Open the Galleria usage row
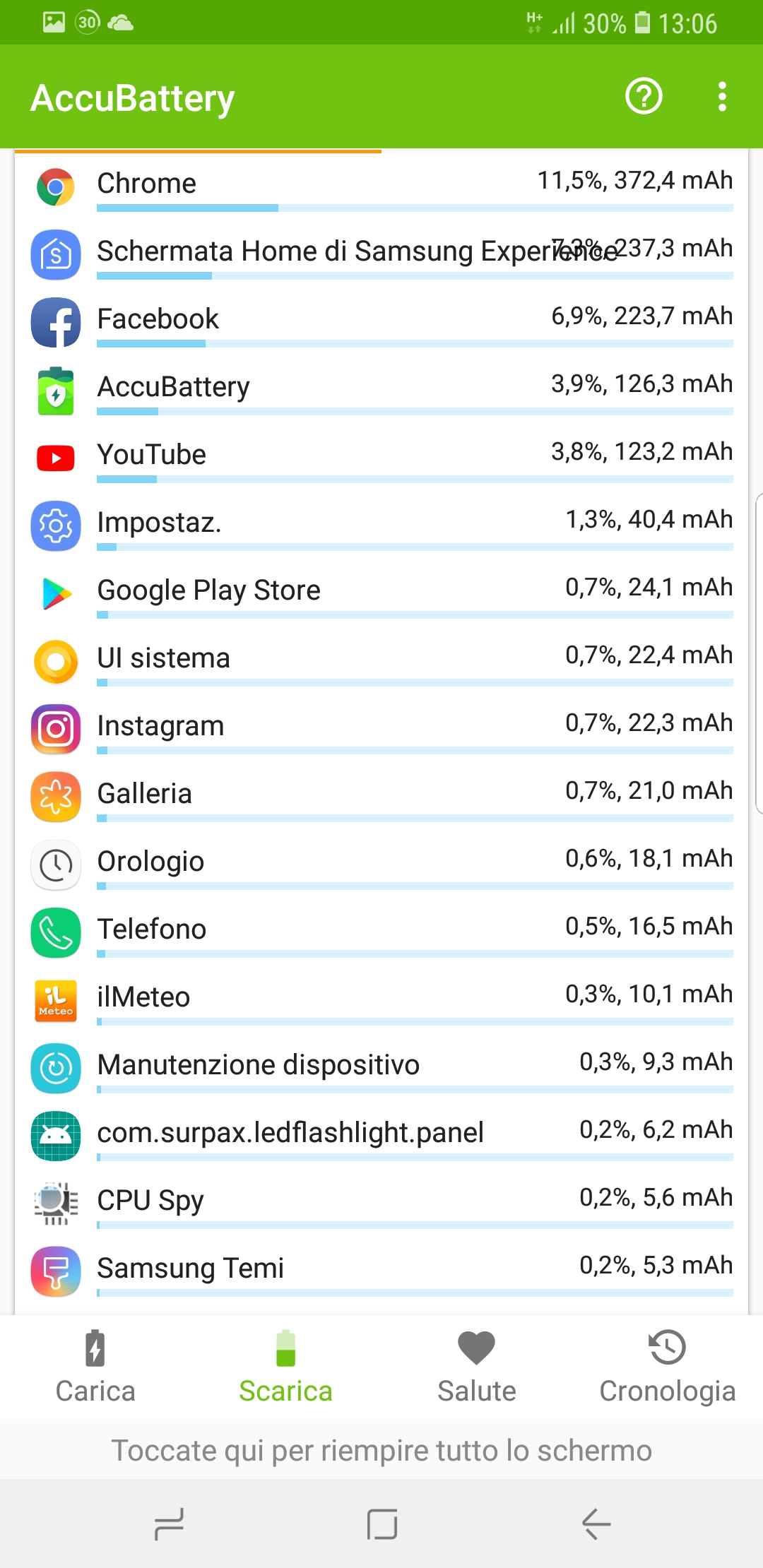The height and width of the screenshot is (1568, 763). [x=381, y=797]
